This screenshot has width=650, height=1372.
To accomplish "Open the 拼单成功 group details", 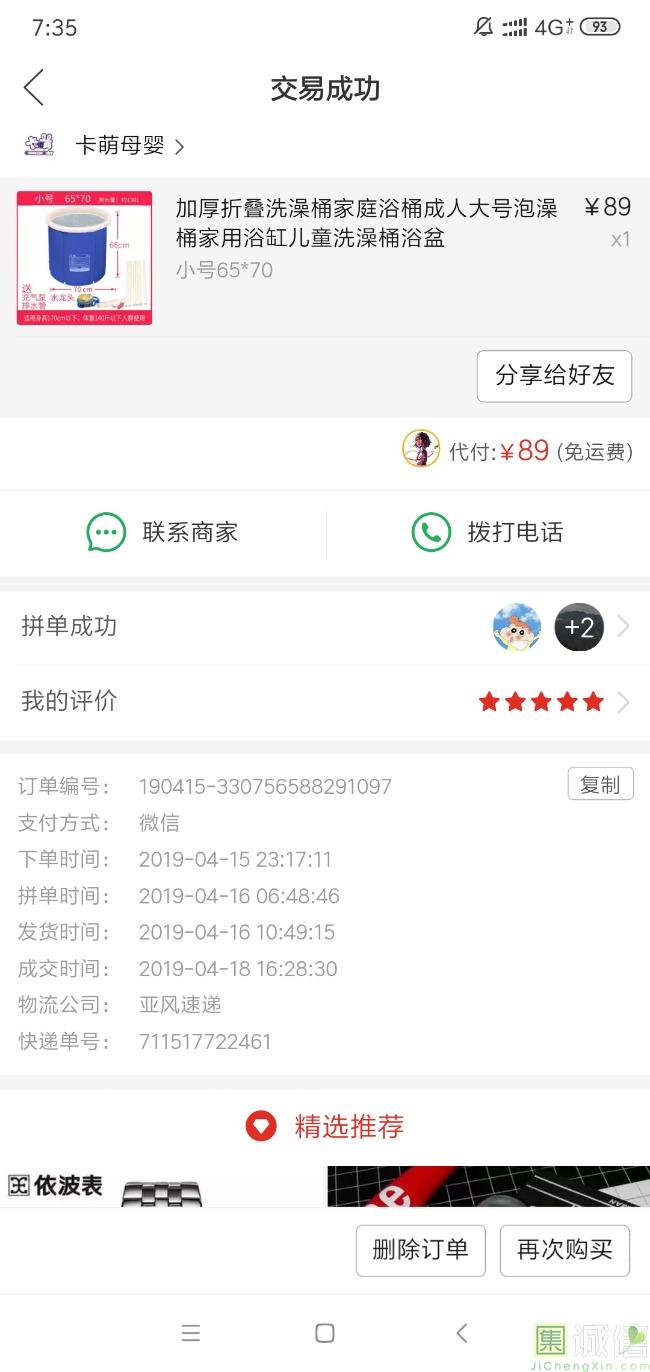I will [325, 627].
